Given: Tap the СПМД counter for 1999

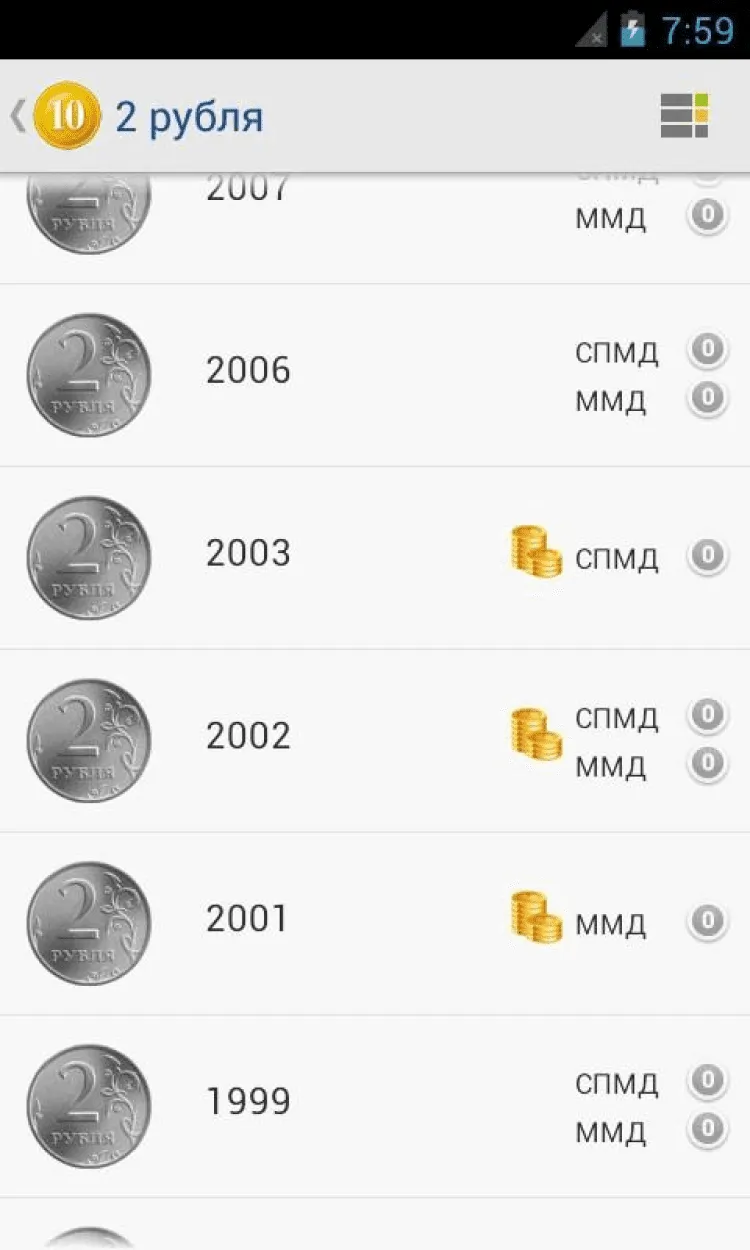Looking at the screenshot, I should pos(707,1080).
